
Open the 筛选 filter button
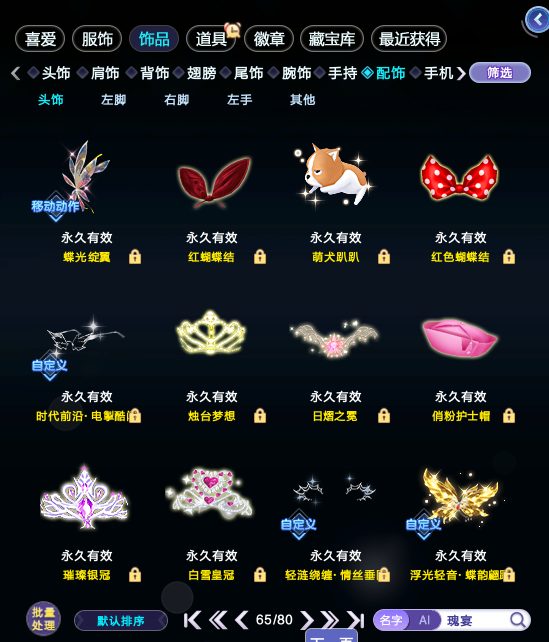tap(500, 73)
